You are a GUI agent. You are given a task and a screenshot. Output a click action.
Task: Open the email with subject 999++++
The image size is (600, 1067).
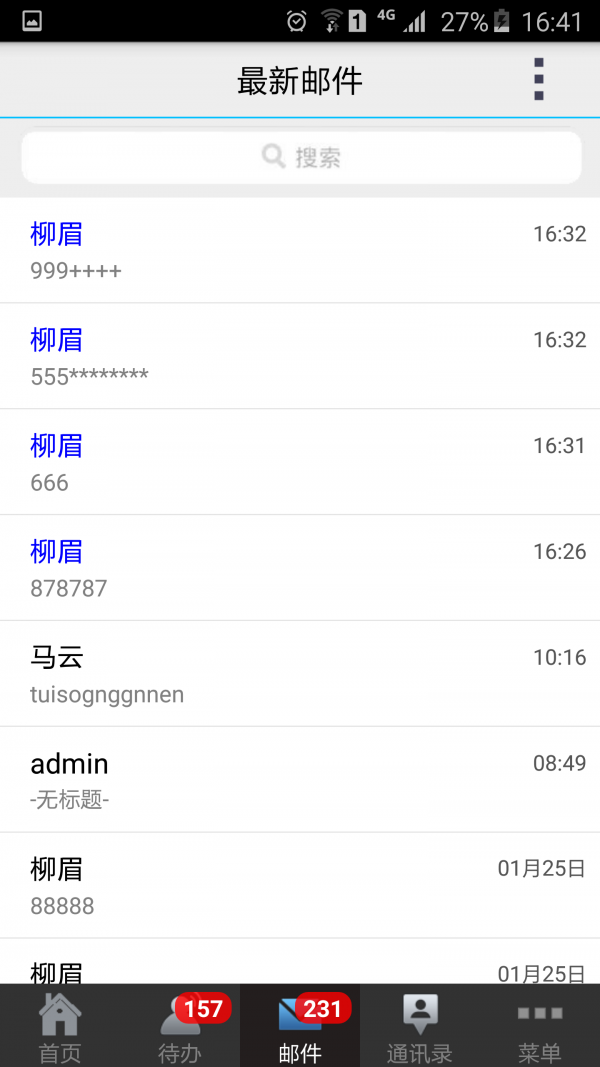[x=300, y=250]
